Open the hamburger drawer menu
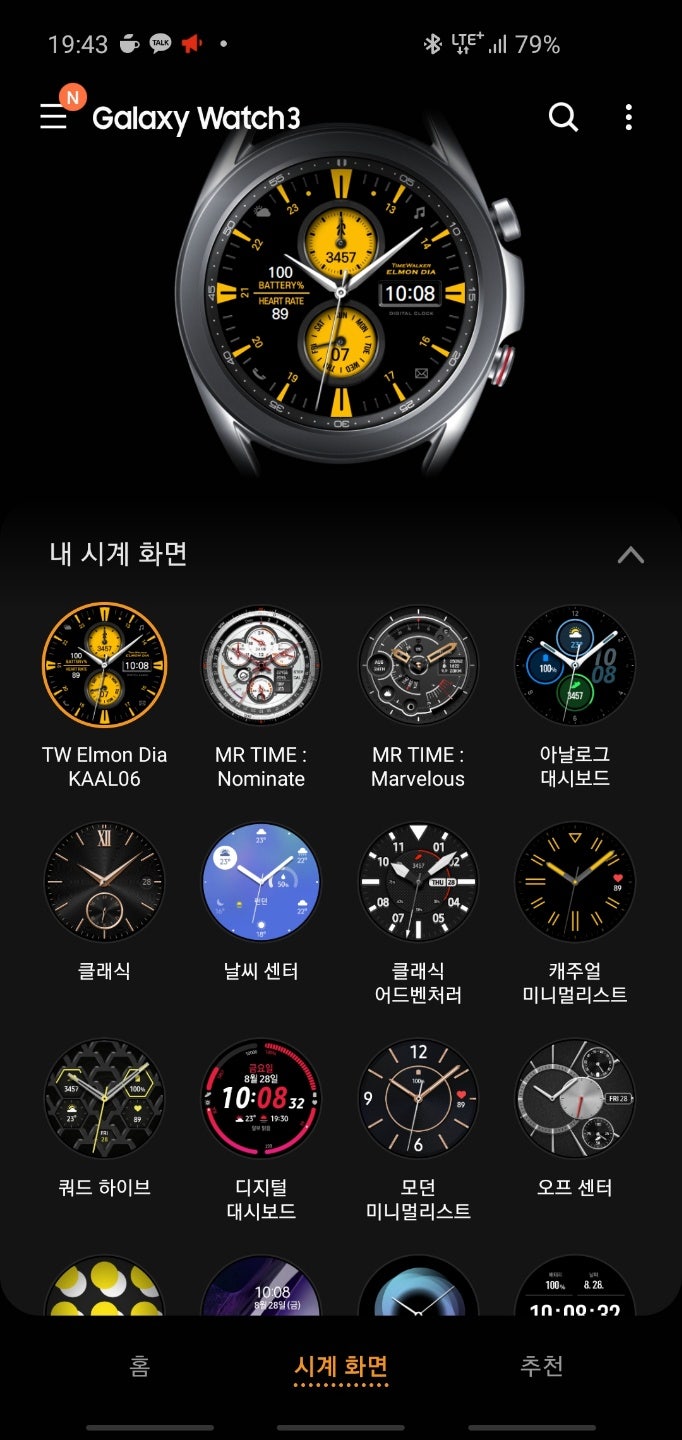682x1440 pixels. [x=54, y=117]
